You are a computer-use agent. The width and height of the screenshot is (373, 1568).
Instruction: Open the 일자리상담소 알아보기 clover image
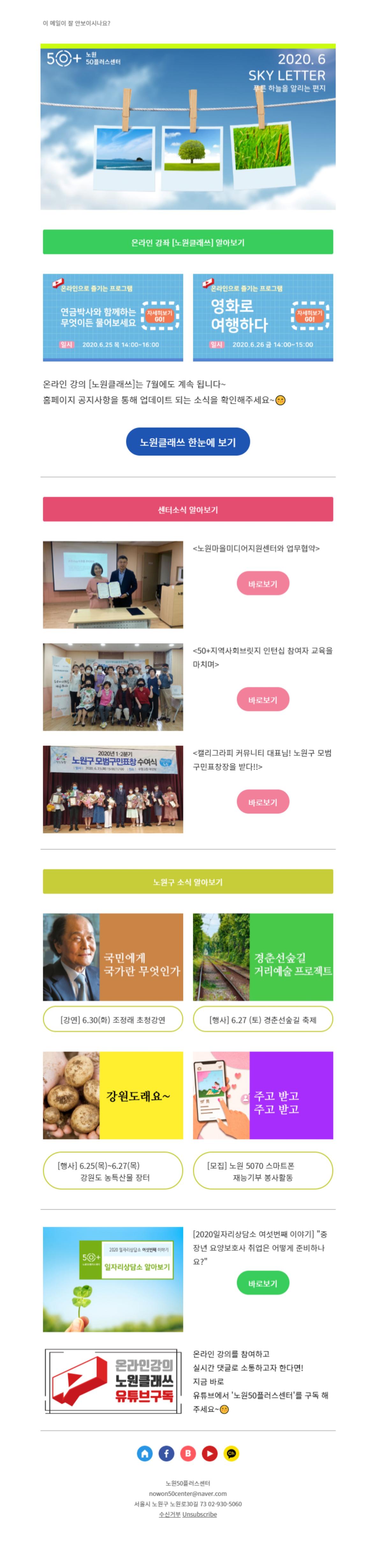click(x=113, y=1279)
